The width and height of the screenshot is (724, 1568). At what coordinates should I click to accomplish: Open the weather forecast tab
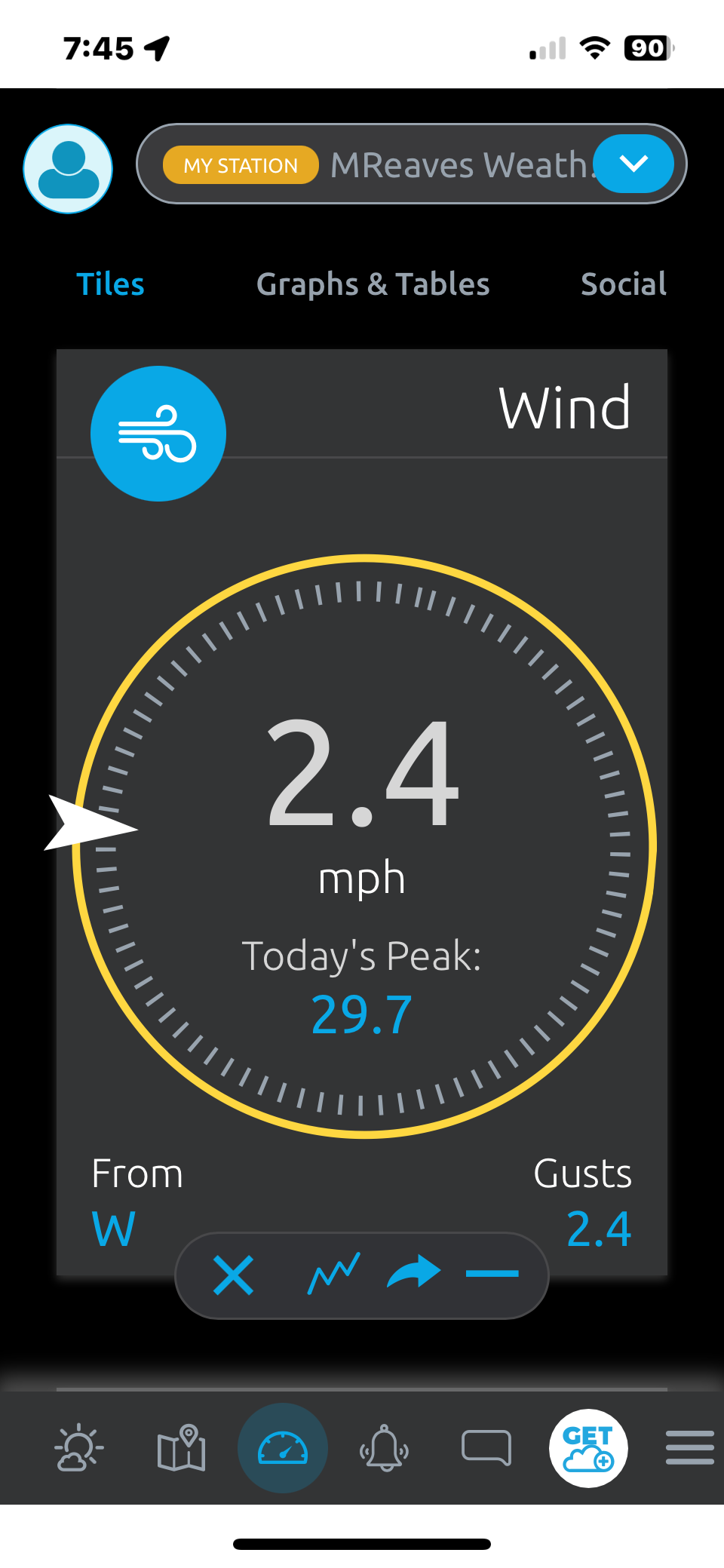pyautogui.click(x=78, y=1448)
